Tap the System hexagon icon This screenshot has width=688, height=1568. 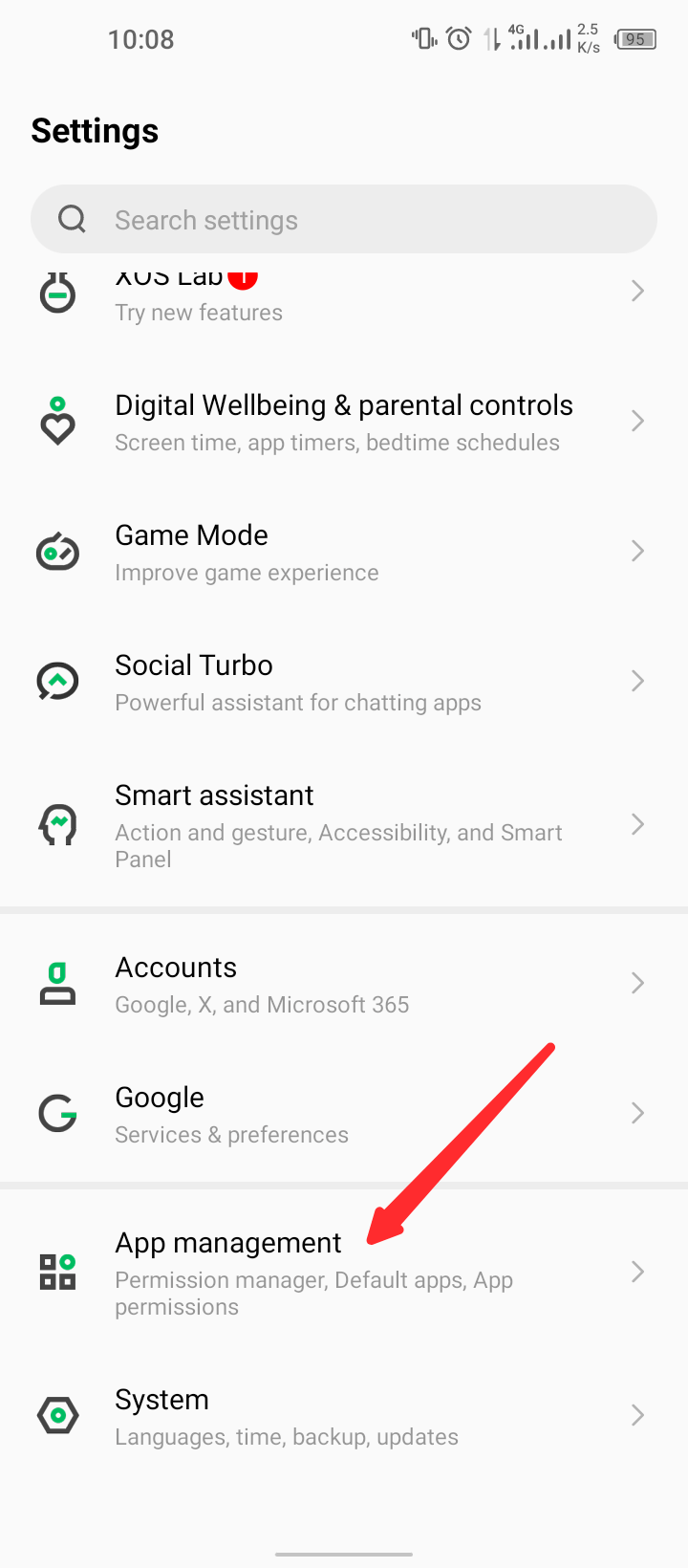click(57, 1415)
